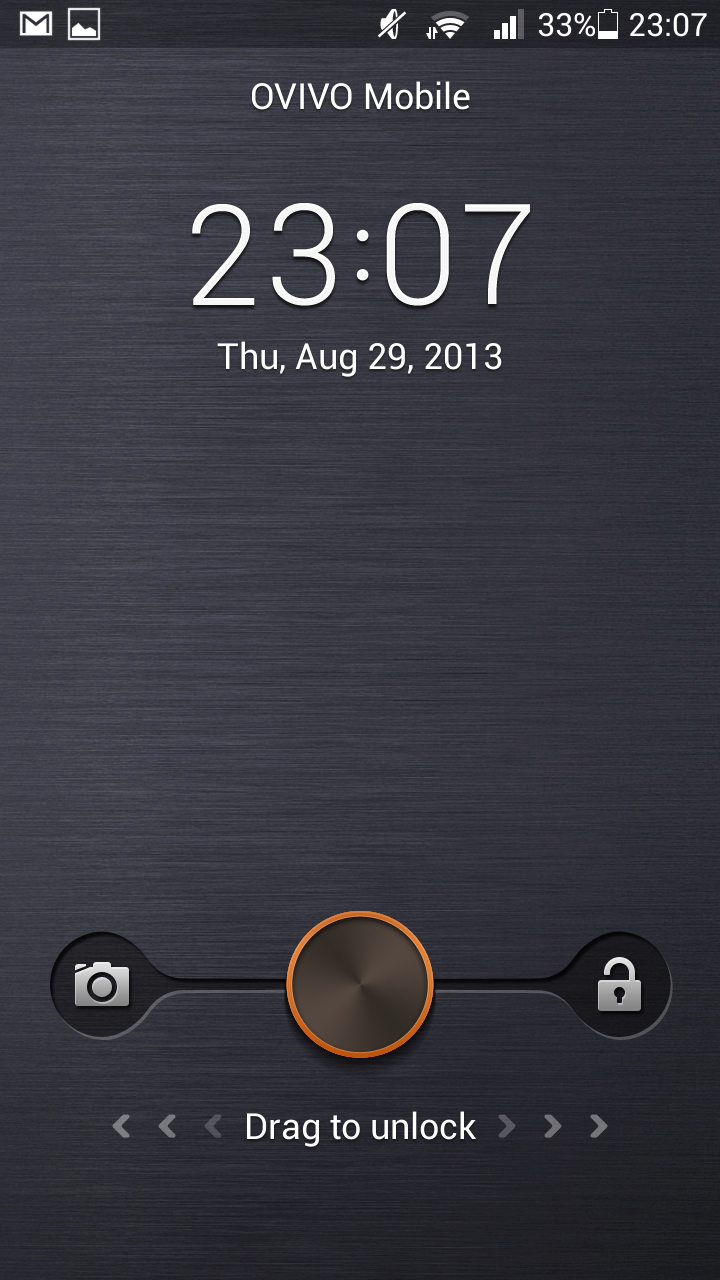
Task: Touch the orange-ringed unlock handle
Action: [x=360, y=985]
